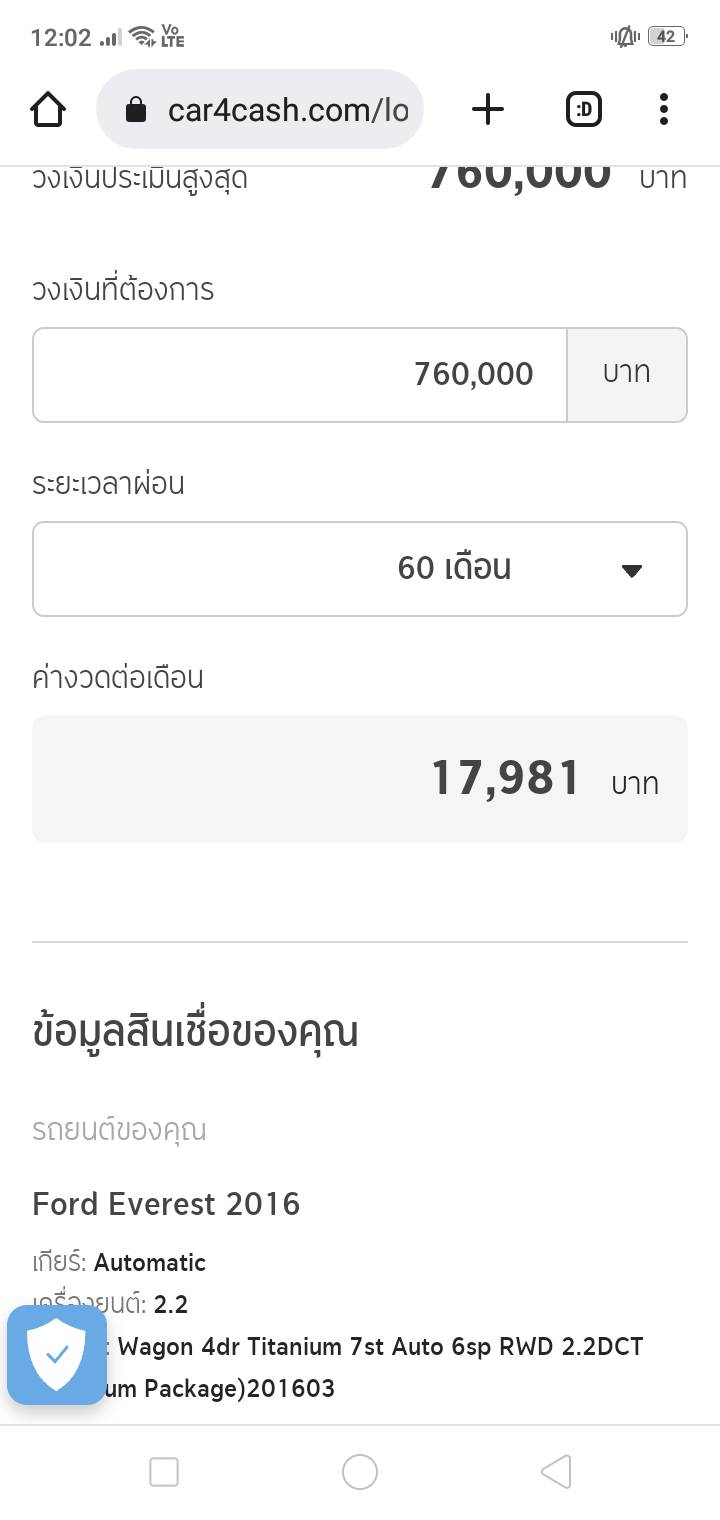The image size is (720, 1520).
Task: Tap the blue shield security button
Action: [57, 1355]
